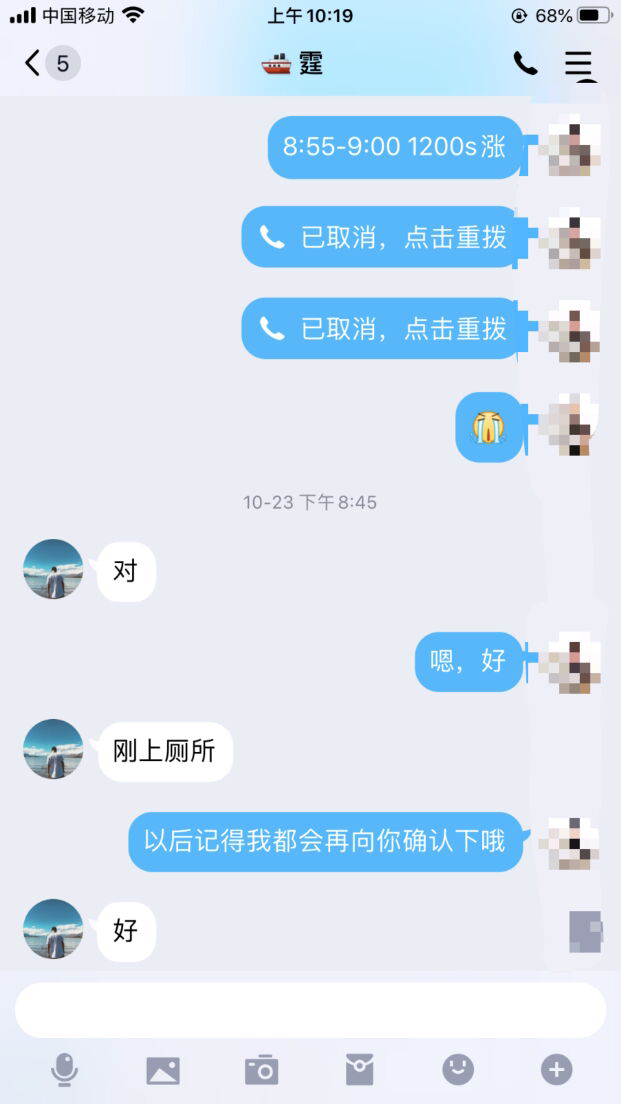Image resolution: width=621 pixels, height=1104 pixels.
Task: Open the camera to take a photo
Action: (x=261, y=1070)
